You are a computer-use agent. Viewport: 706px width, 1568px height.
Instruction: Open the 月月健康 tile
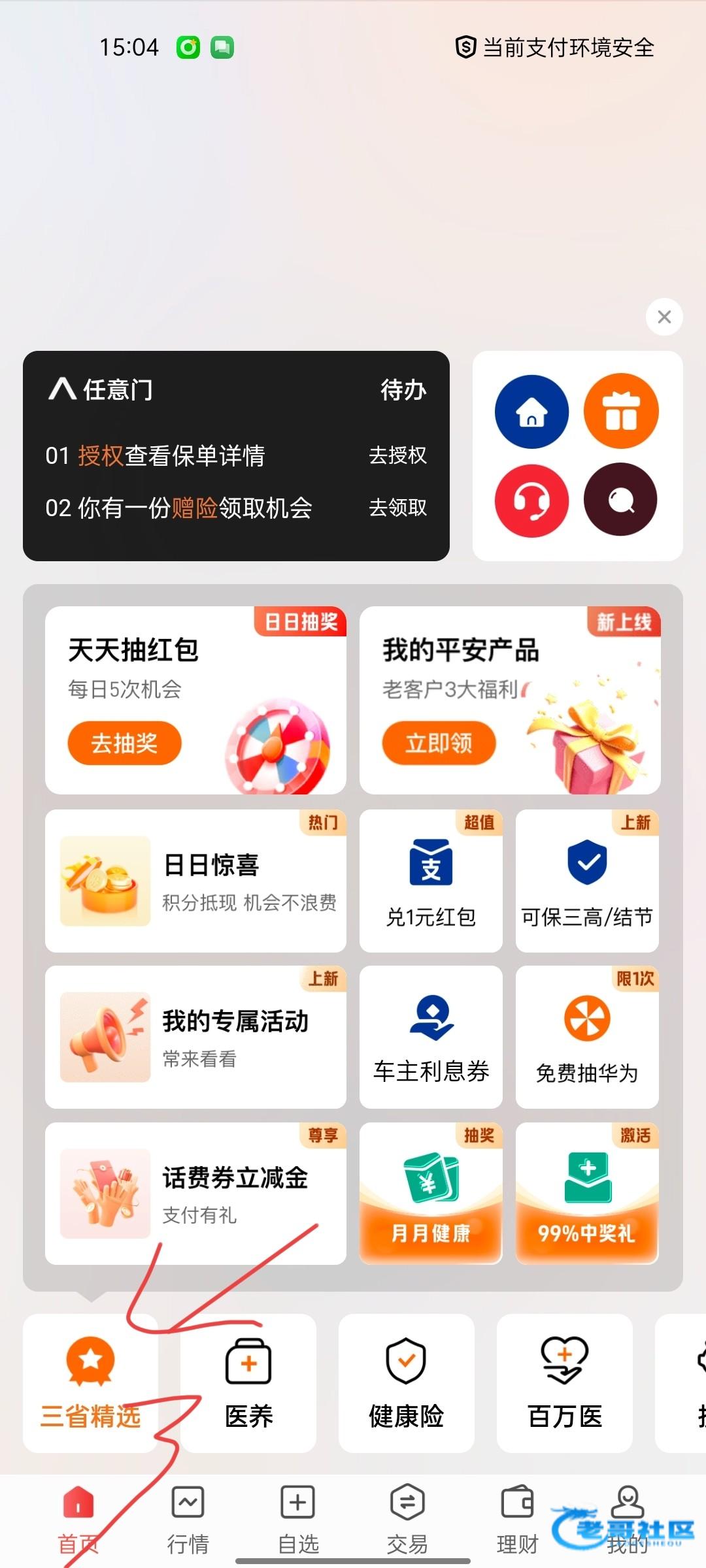(x=431, y=1193)
